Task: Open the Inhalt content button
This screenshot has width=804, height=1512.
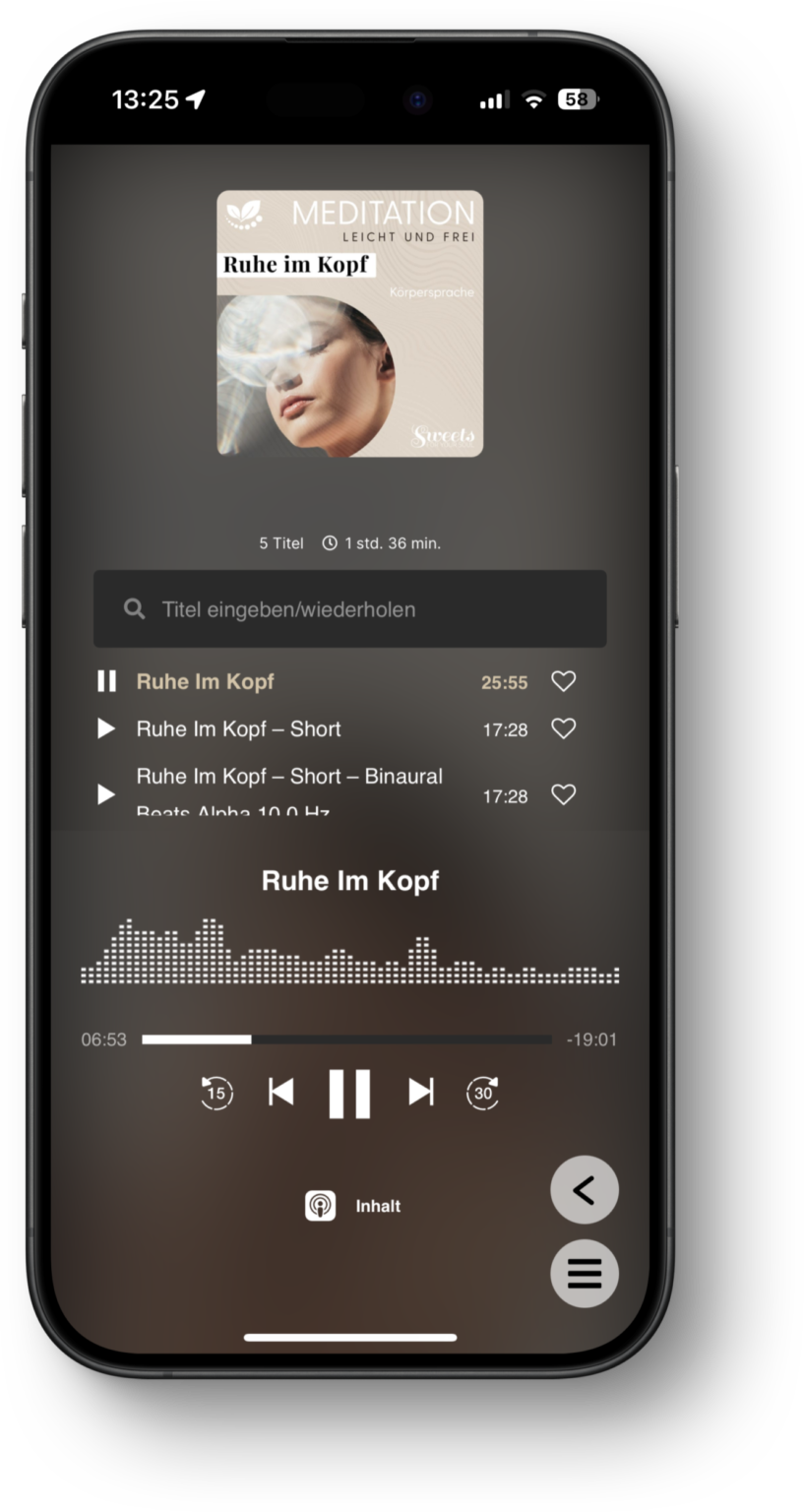Action: tap(353, 1206)
